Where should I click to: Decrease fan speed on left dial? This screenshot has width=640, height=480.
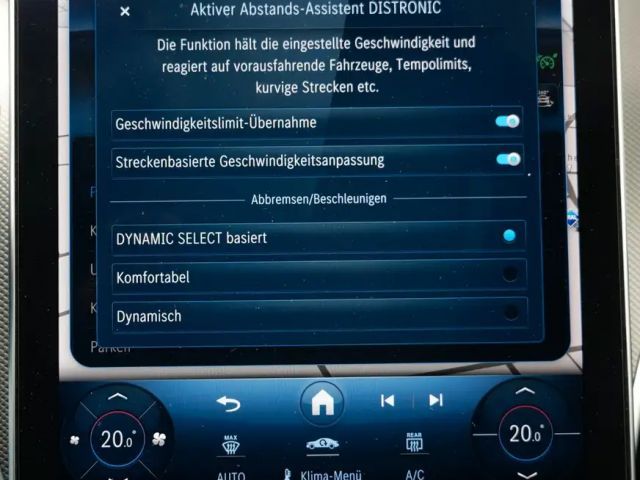click(74, 440)
